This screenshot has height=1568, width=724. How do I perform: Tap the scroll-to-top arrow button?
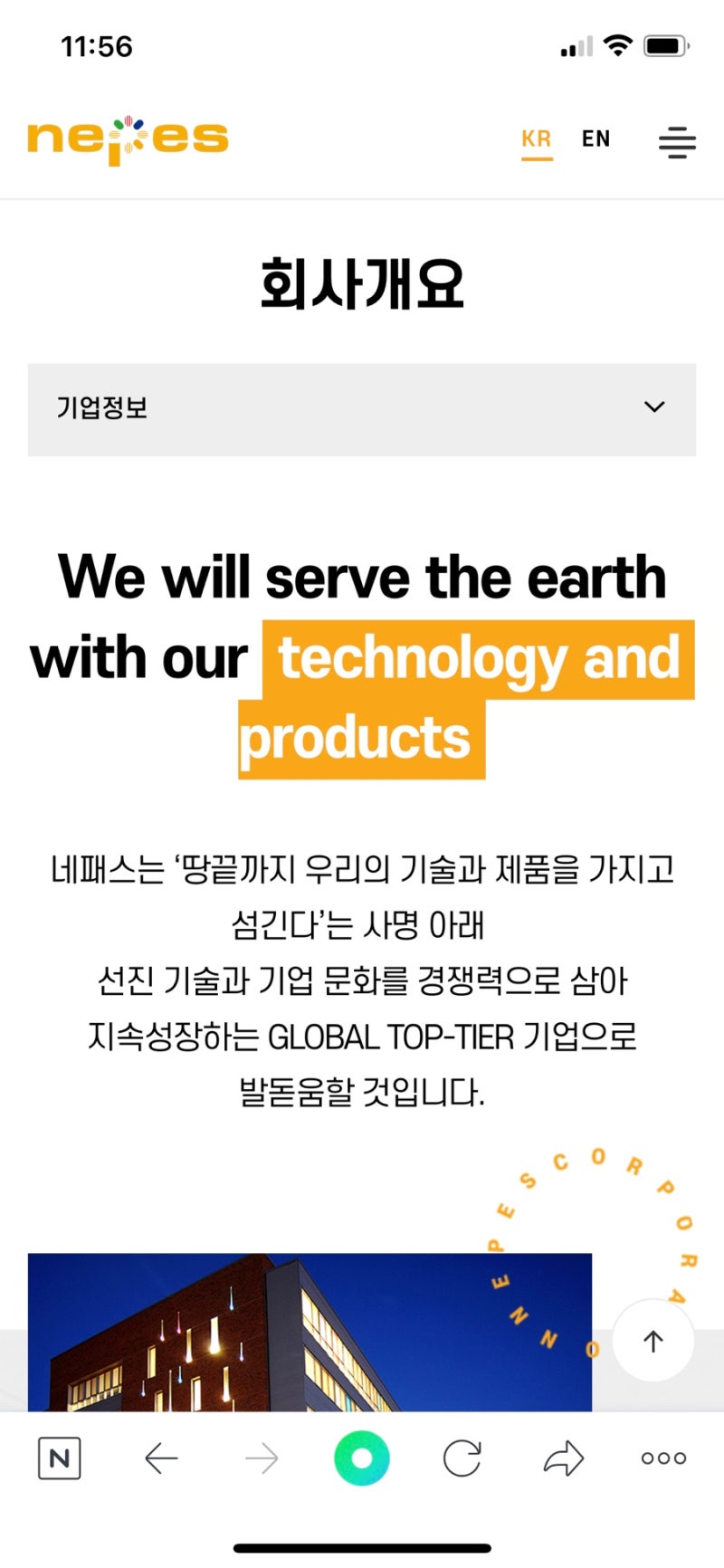coord(653,1341)
